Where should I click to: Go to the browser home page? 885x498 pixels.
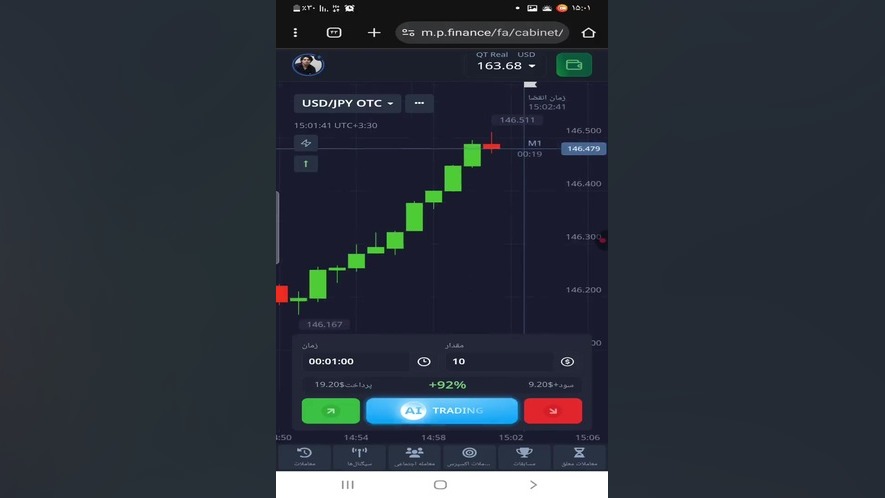click(588, 33)
